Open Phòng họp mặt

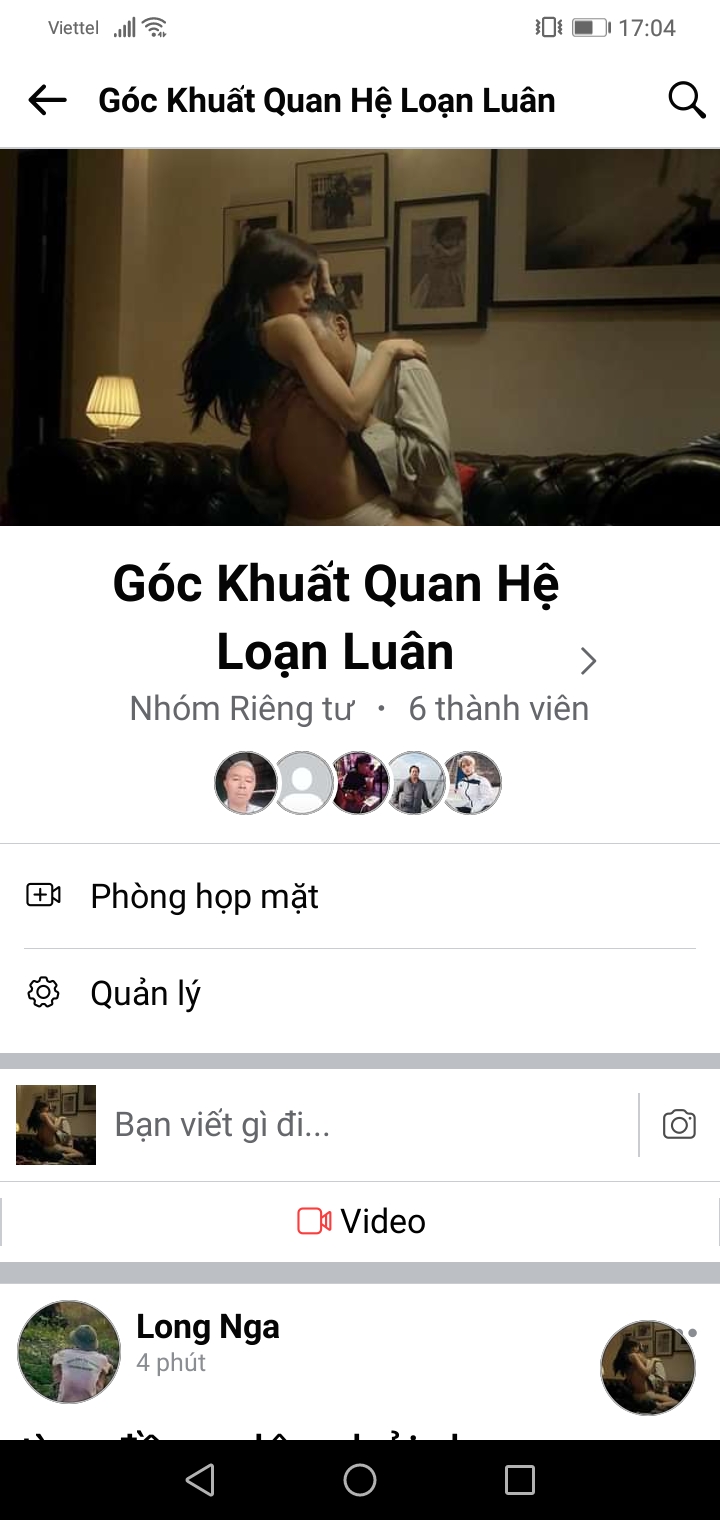coord(204,896)
